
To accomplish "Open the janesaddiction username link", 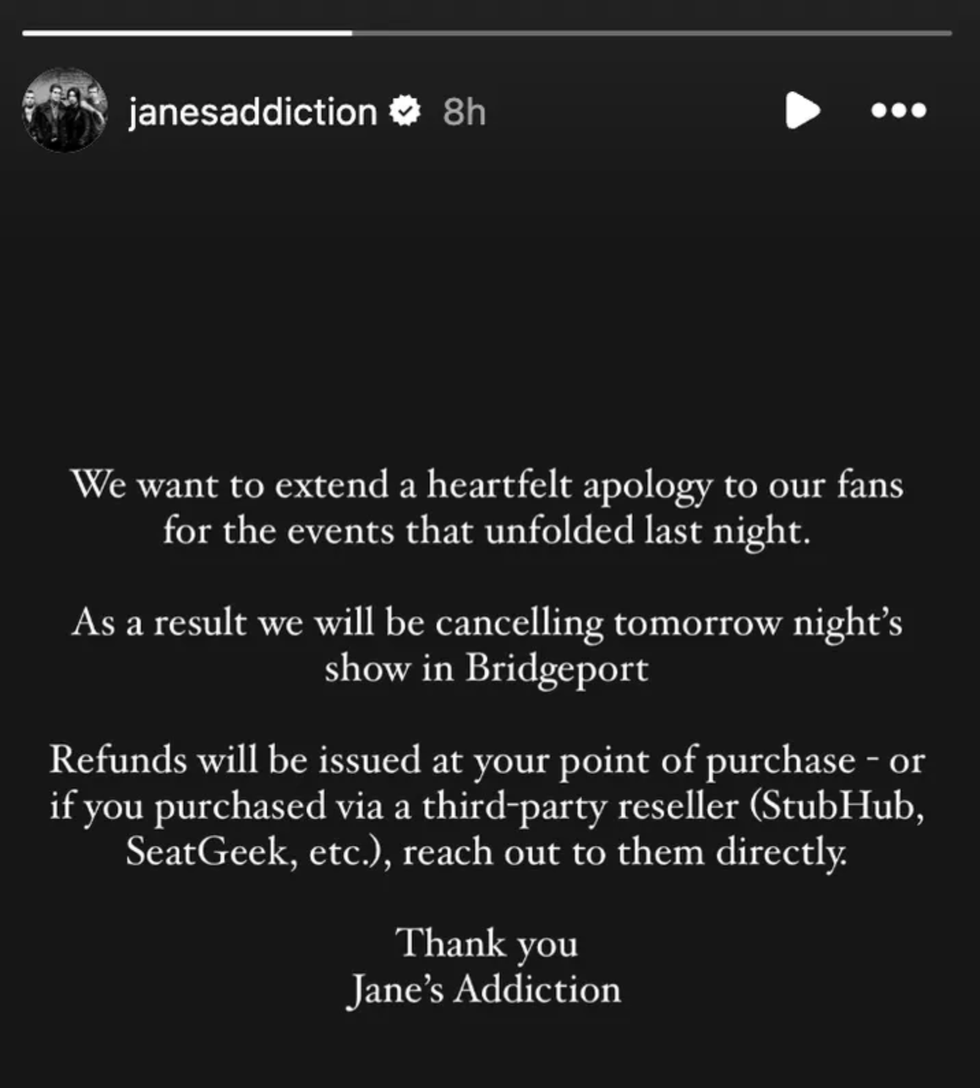I will coord(252,112).
